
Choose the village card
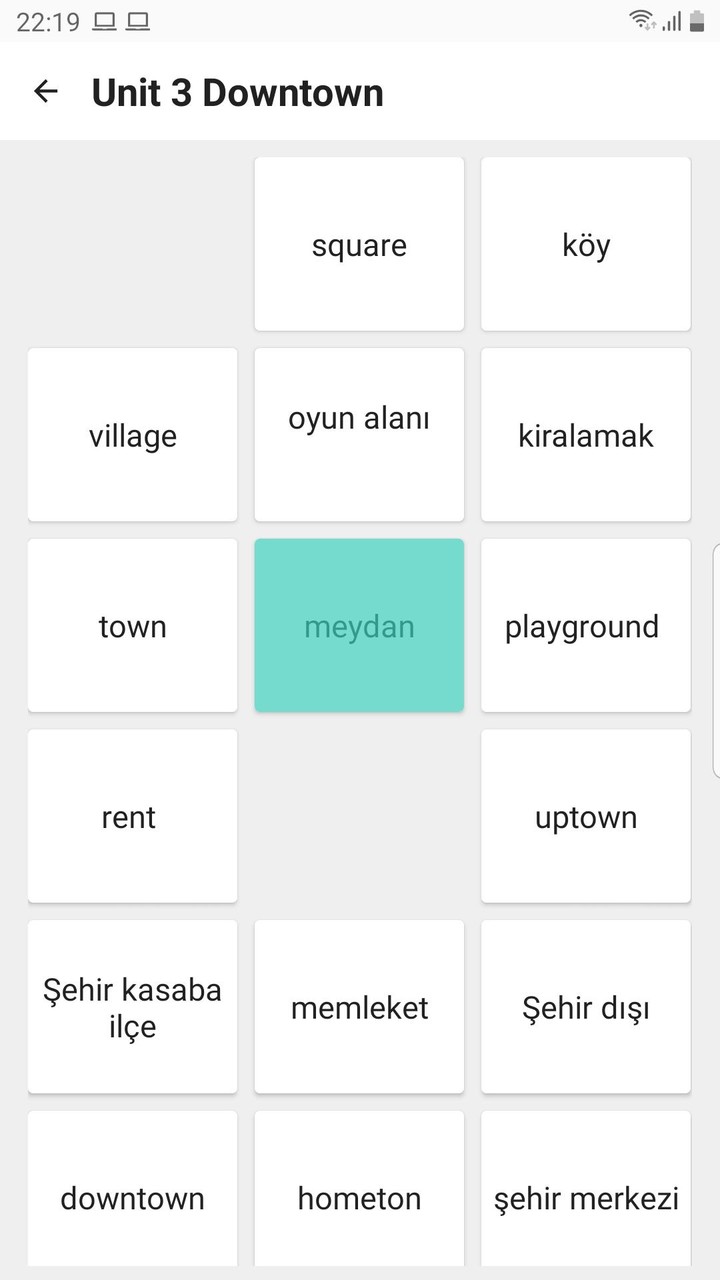coord(132,434)
